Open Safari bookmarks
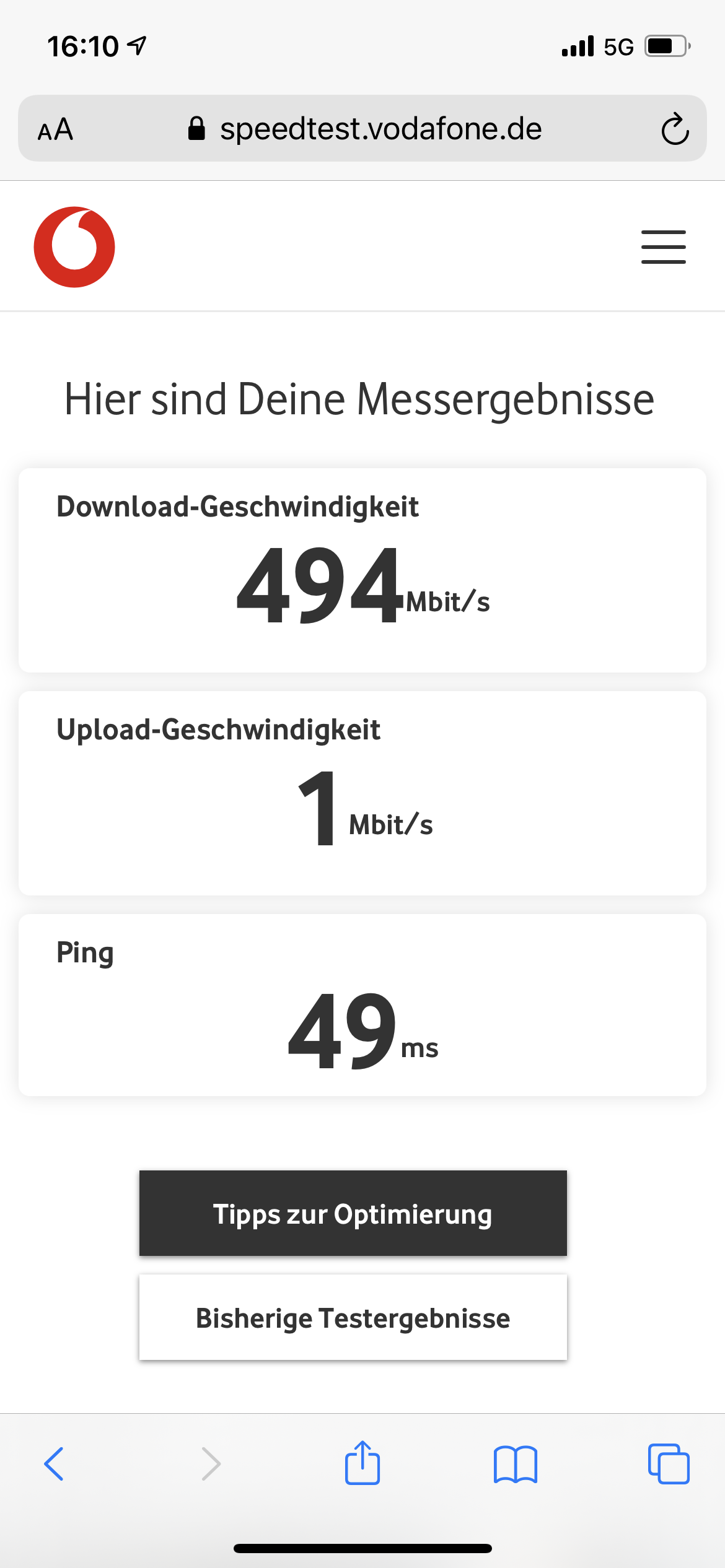Image resolution: width=725 pixels, height=1568 pixels. coord(516,1465)
